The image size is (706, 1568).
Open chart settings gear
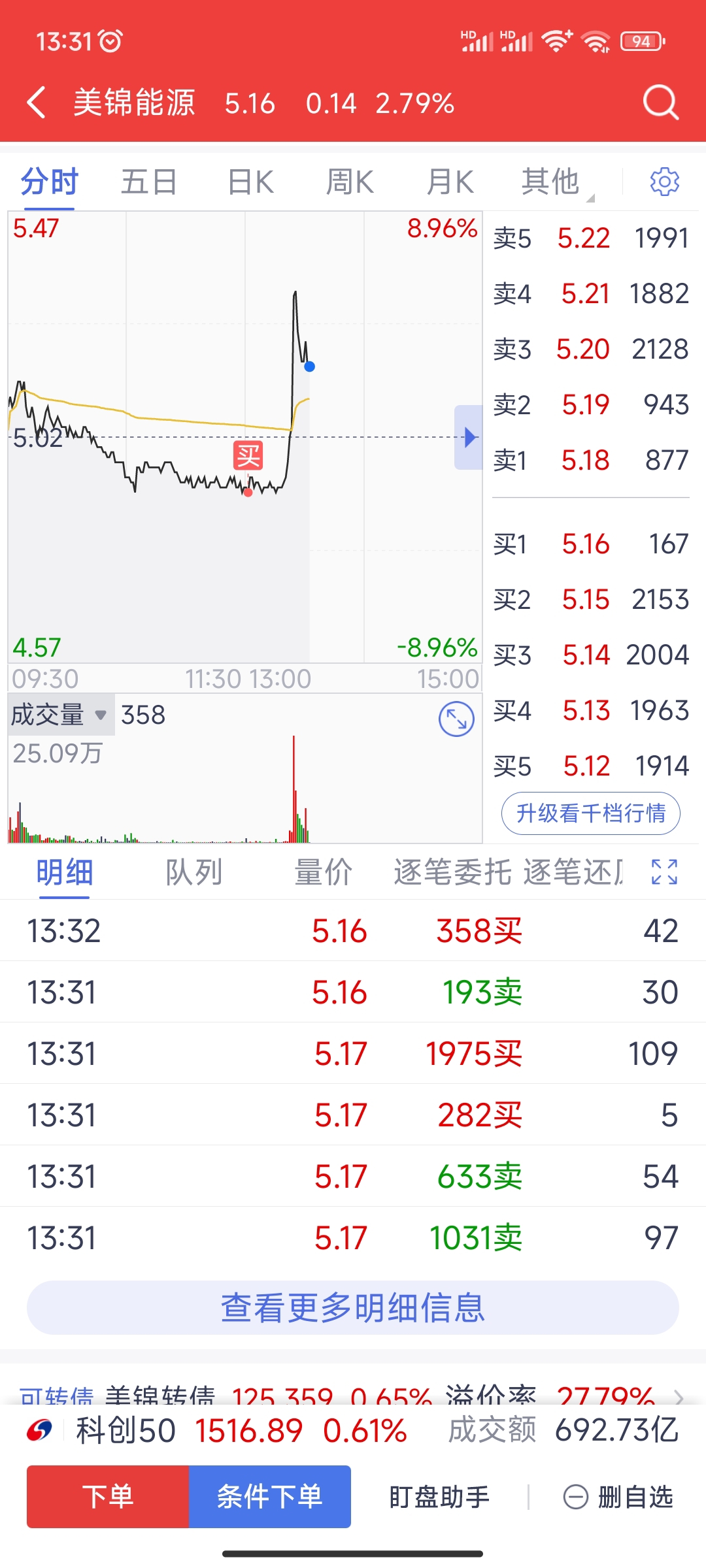665,182
